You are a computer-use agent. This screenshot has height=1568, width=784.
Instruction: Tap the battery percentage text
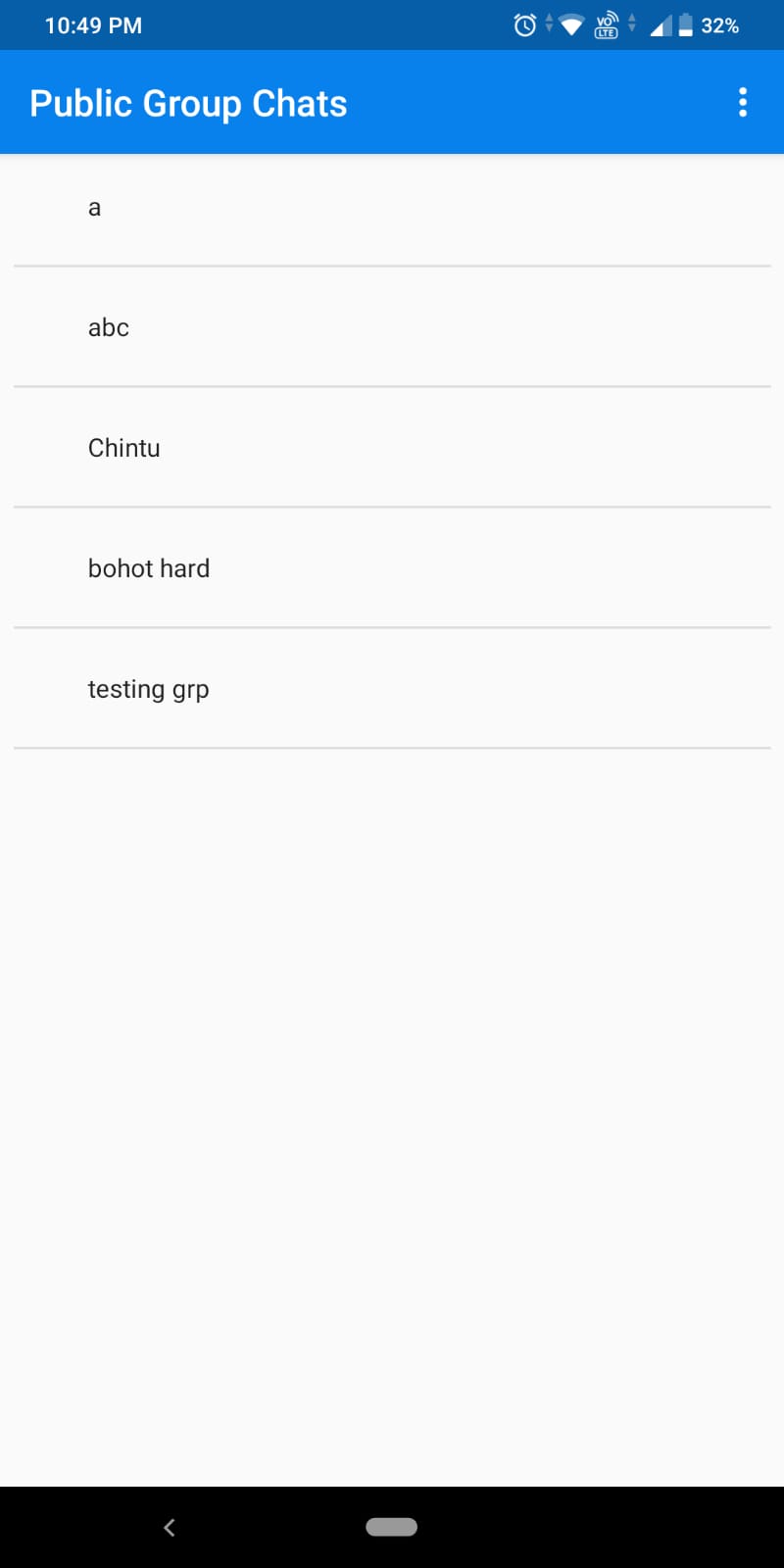(x=719, y=24)
